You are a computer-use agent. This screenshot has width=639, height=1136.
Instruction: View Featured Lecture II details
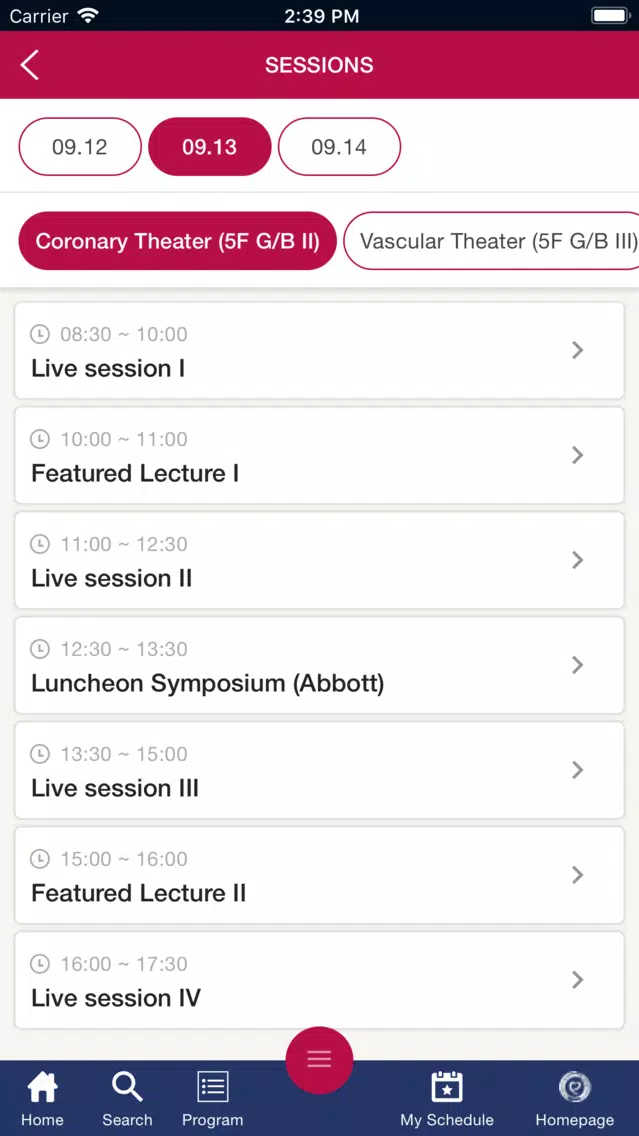(x=320, y=876)
